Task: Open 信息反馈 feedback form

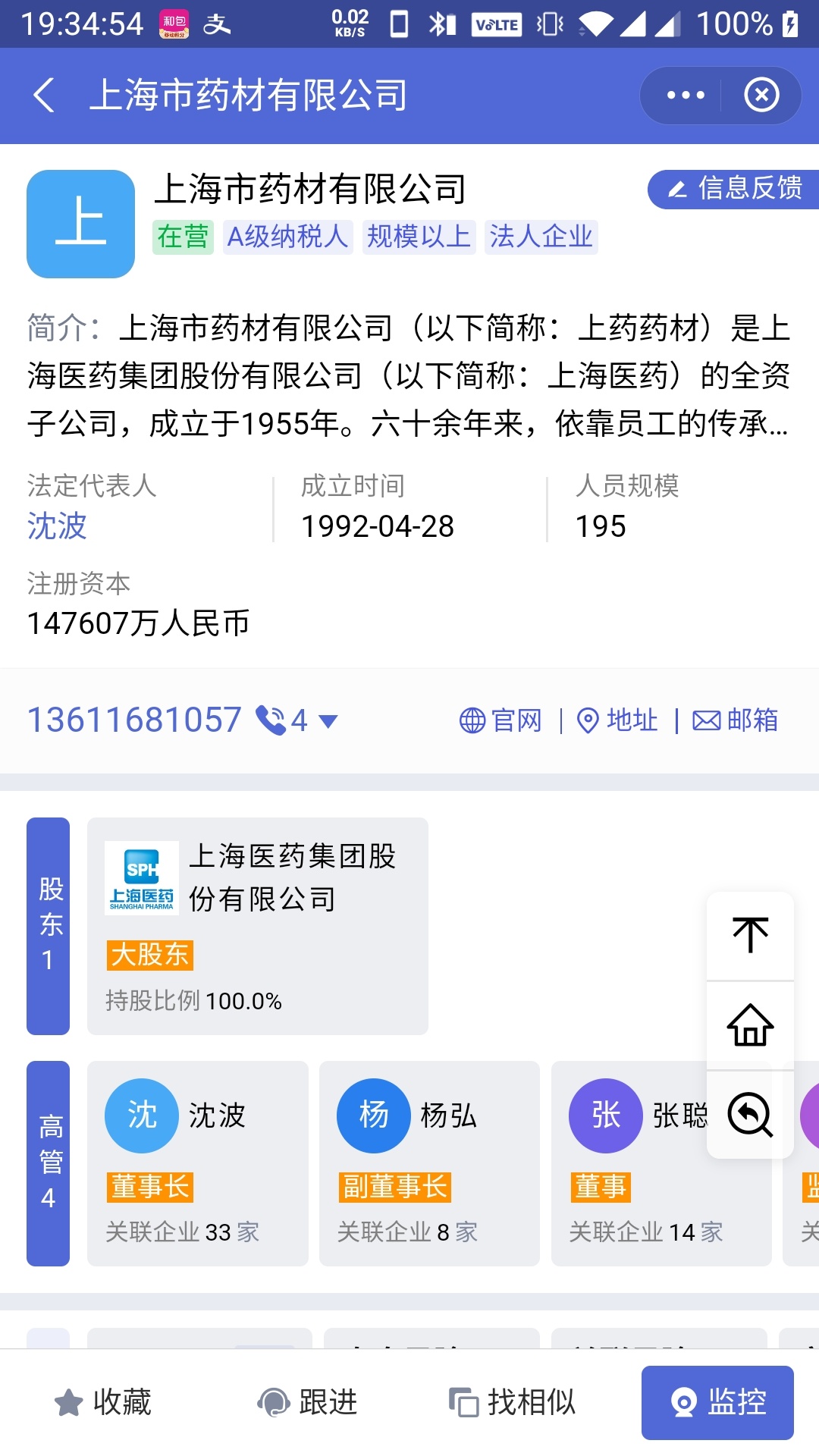Action: pos(734,189)
